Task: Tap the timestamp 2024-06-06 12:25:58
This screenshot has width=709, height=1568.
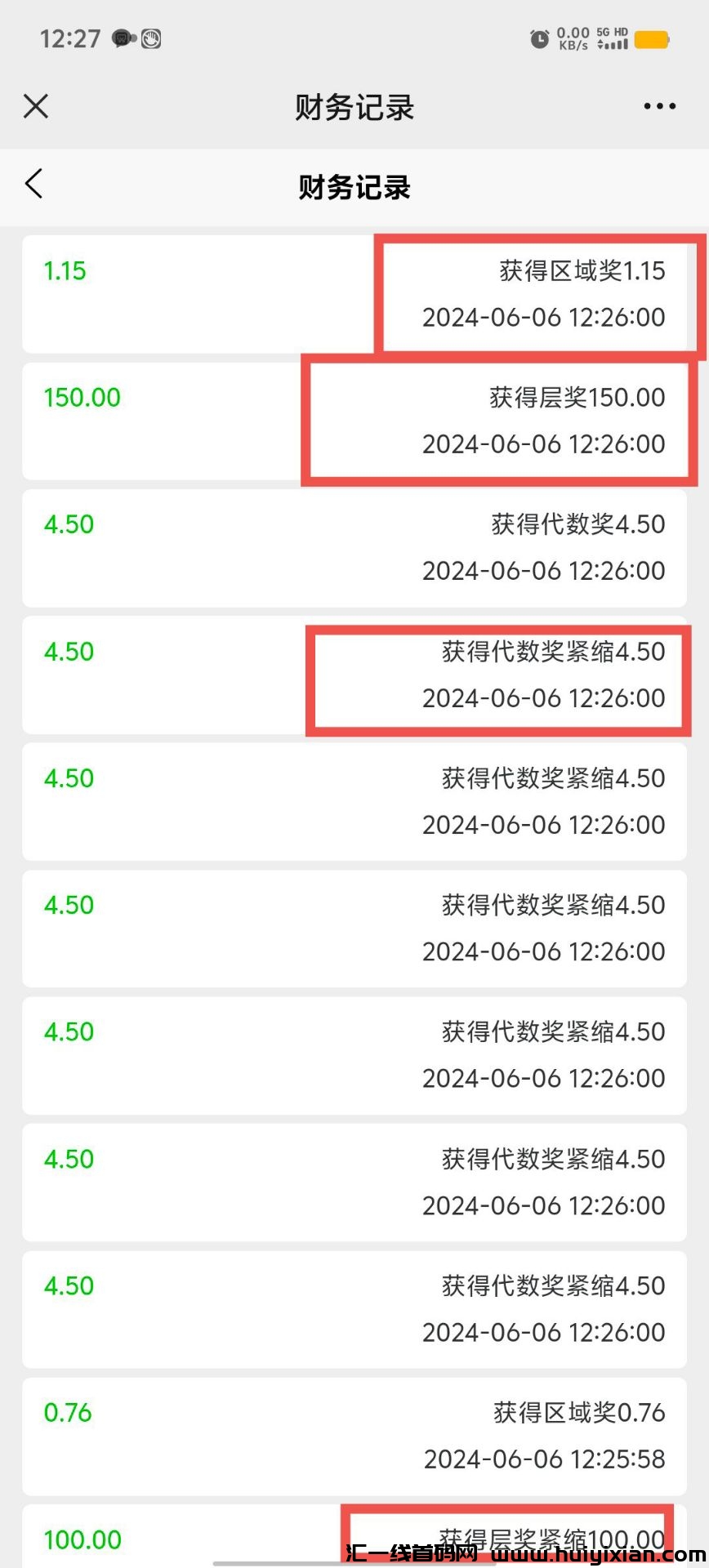Action: (x=543, y=1459)
